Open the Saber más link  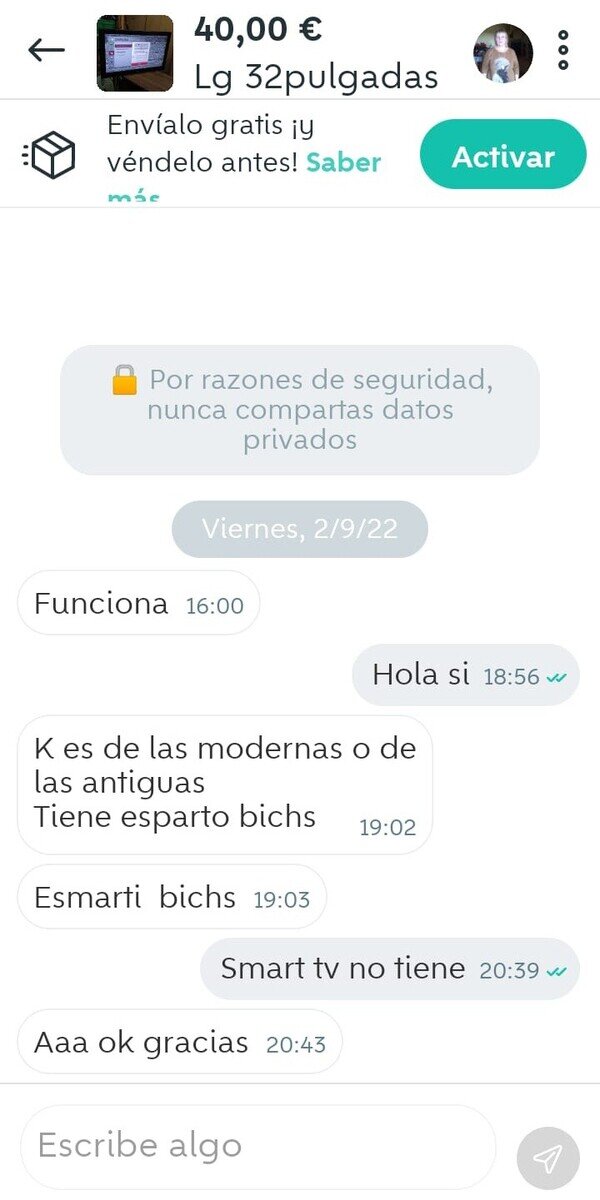coord(344,163)
